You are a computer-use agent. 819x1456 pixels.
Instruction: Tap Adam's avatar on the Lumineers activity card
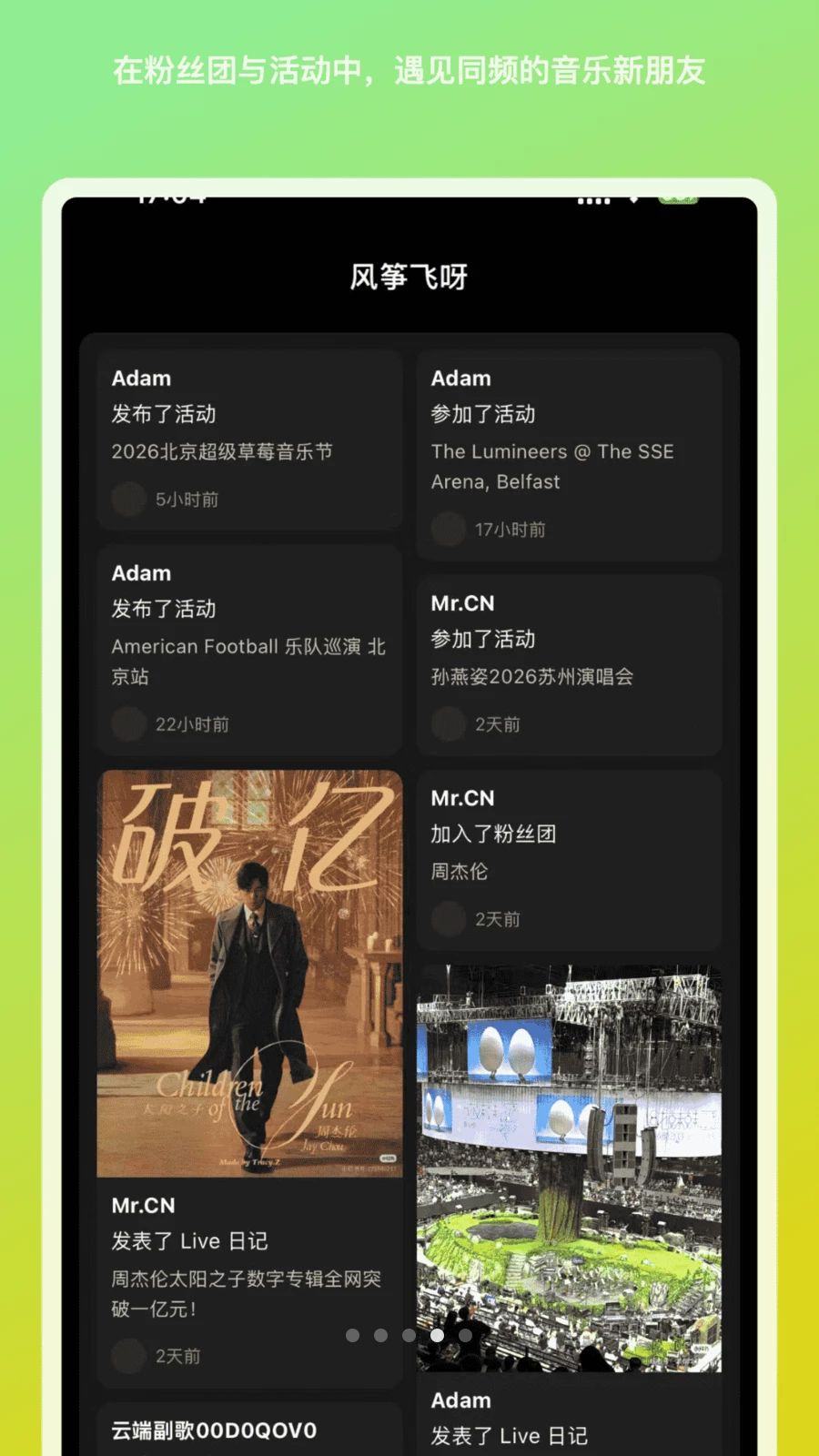(448, 530)
